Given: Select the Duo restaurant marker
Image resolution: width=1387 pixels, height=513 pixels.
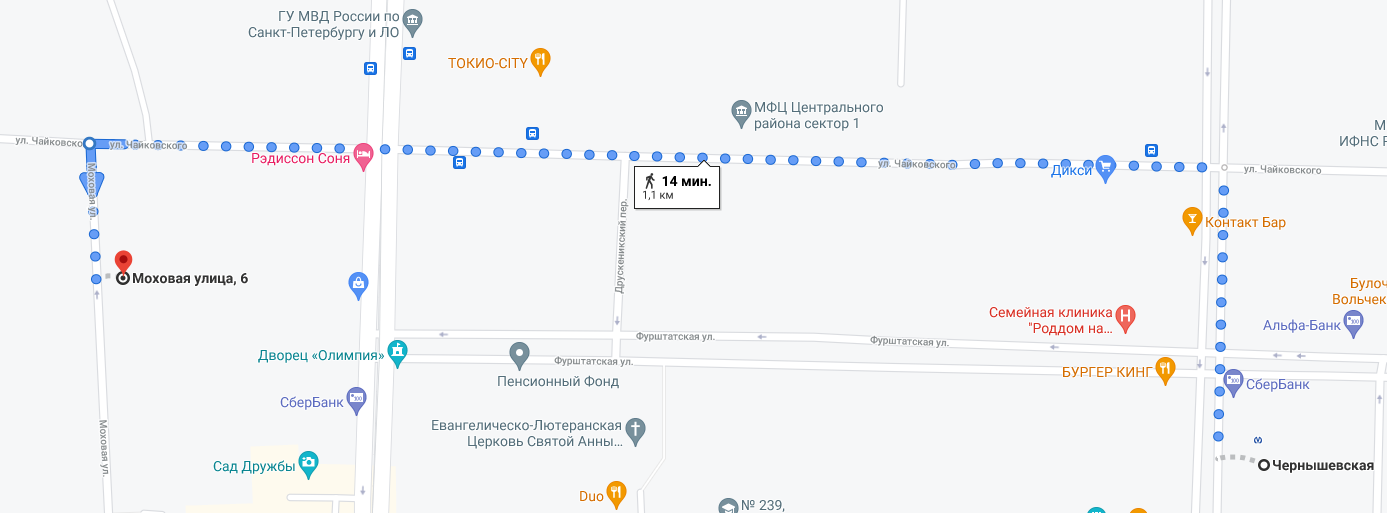Looking at the screenshot, I should (x=616, y=492).
